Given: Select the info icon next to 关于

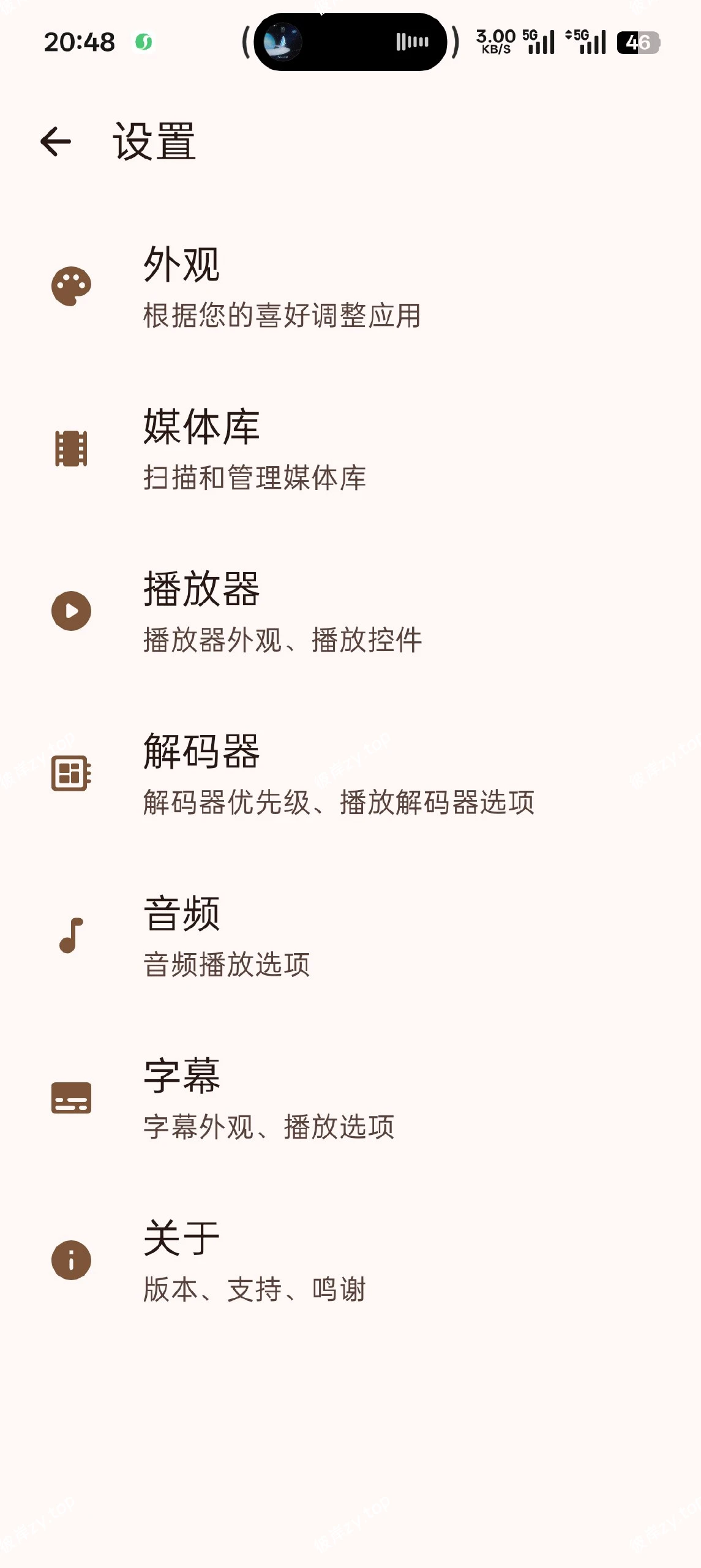Looking at the screenshot, I should pyautogui.click(x=71, y=1260).
